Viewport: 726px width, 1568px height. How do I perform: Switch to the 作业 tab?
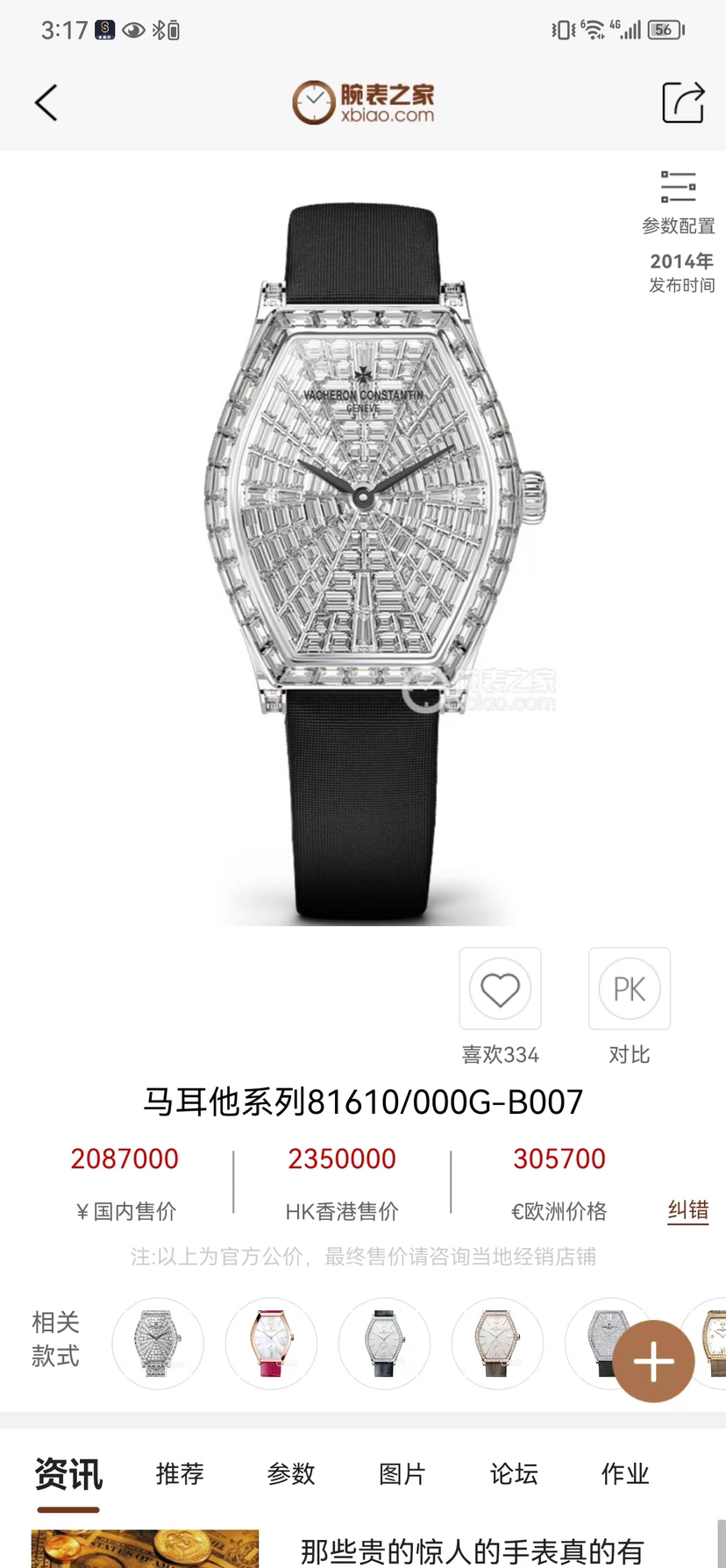tap(625, 1473)
